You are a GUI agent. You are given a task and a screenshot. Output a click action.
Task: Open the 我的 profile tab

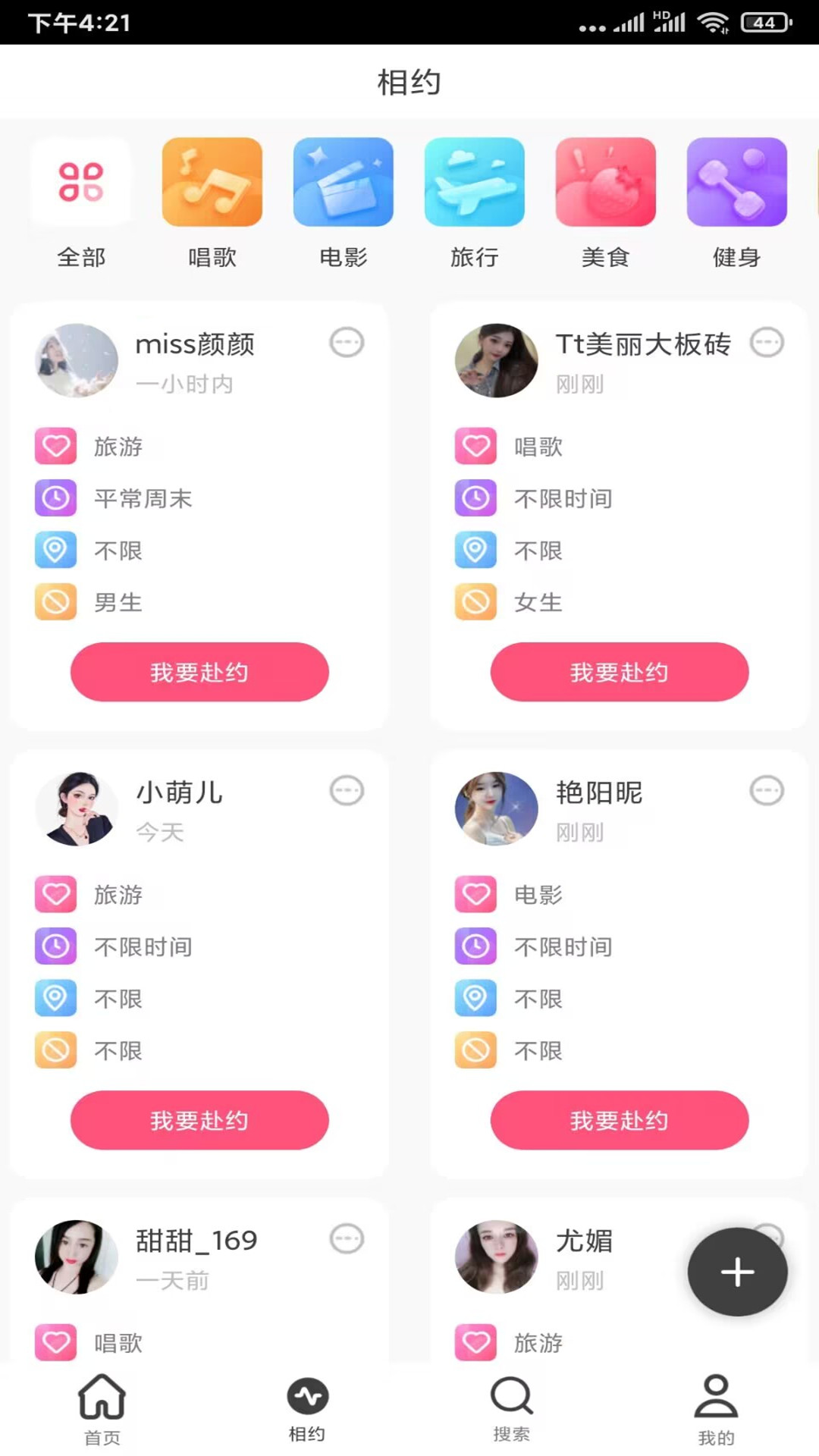716,1407
